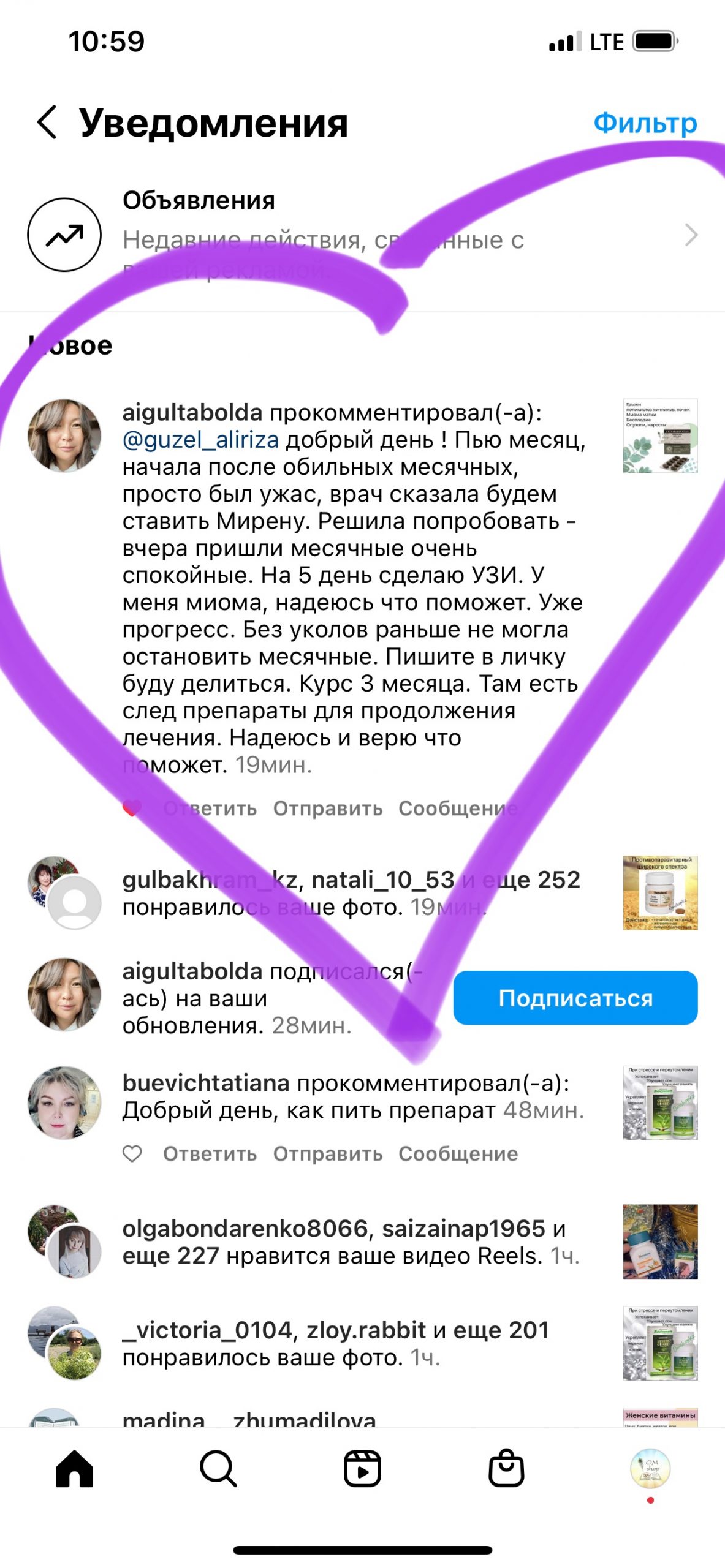Open the post thumbnail beside aigultabolda's comment

point(660,435)
